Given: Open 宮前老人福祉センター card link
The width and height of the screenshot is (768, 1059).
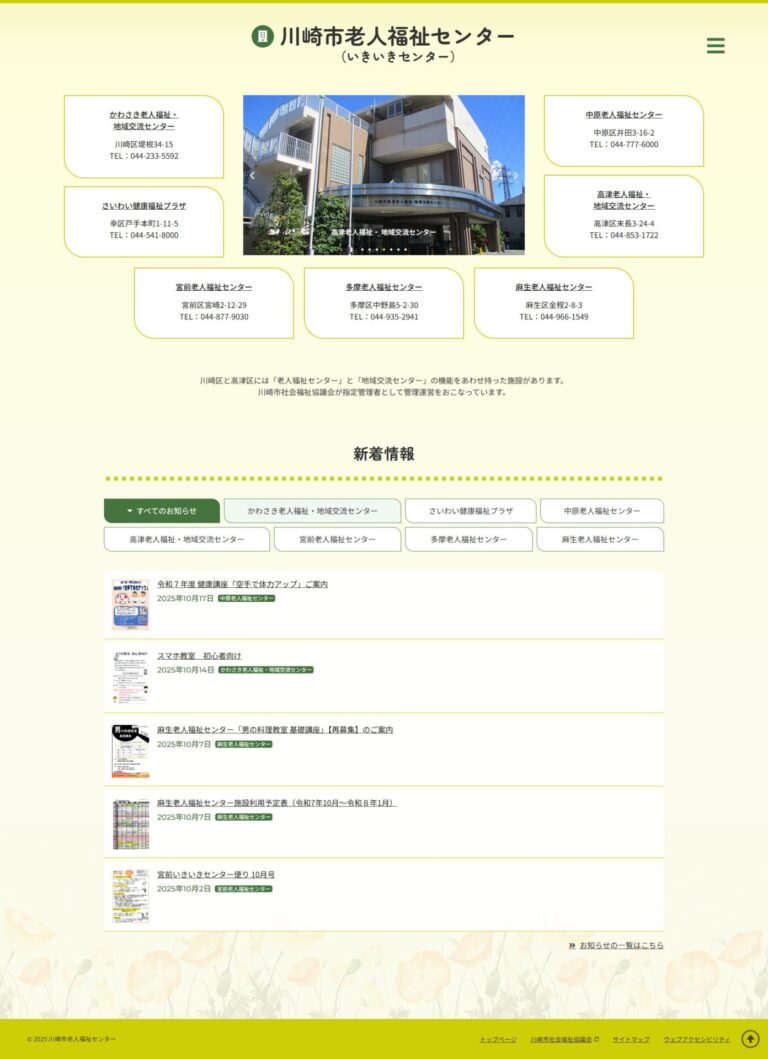Looking at the screenshot, I should (x=213, y=287).
